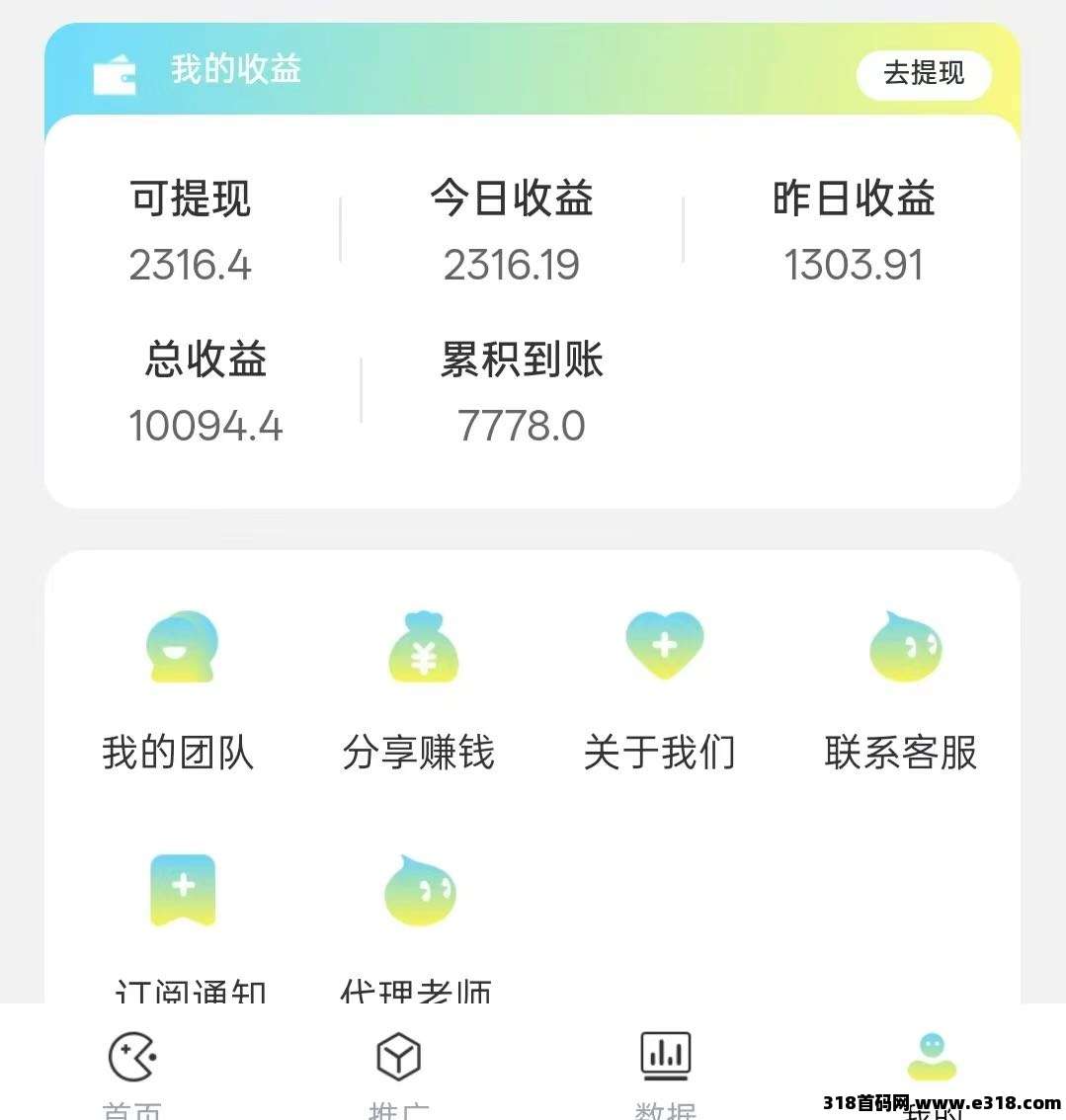The image size is (1066, 1120).
Task: Open 关于我们 about page
Action: click(x=662, y=689)
